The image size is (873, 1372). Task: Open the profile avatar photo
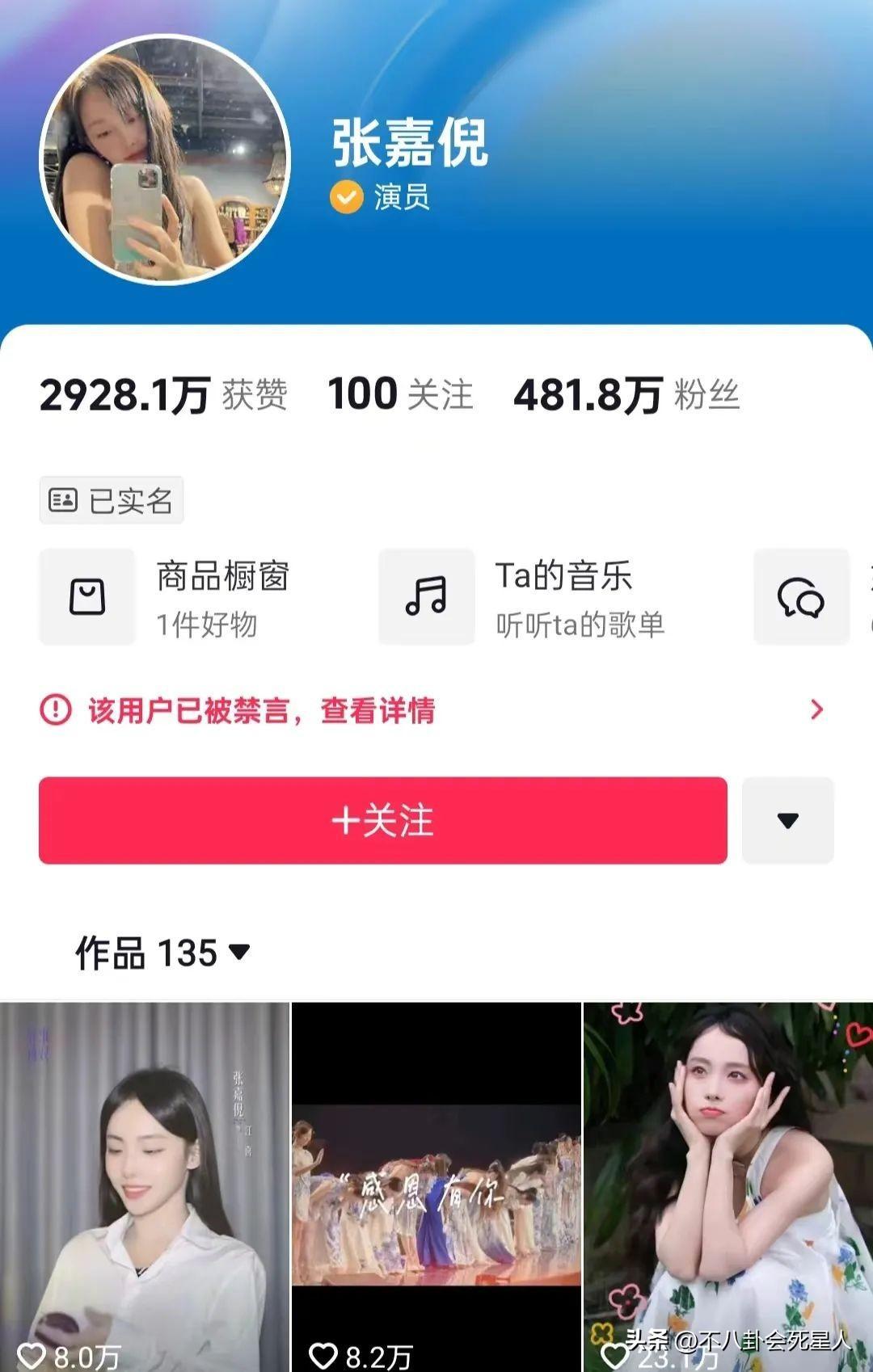pyautogui.click(x=165, y=159)
